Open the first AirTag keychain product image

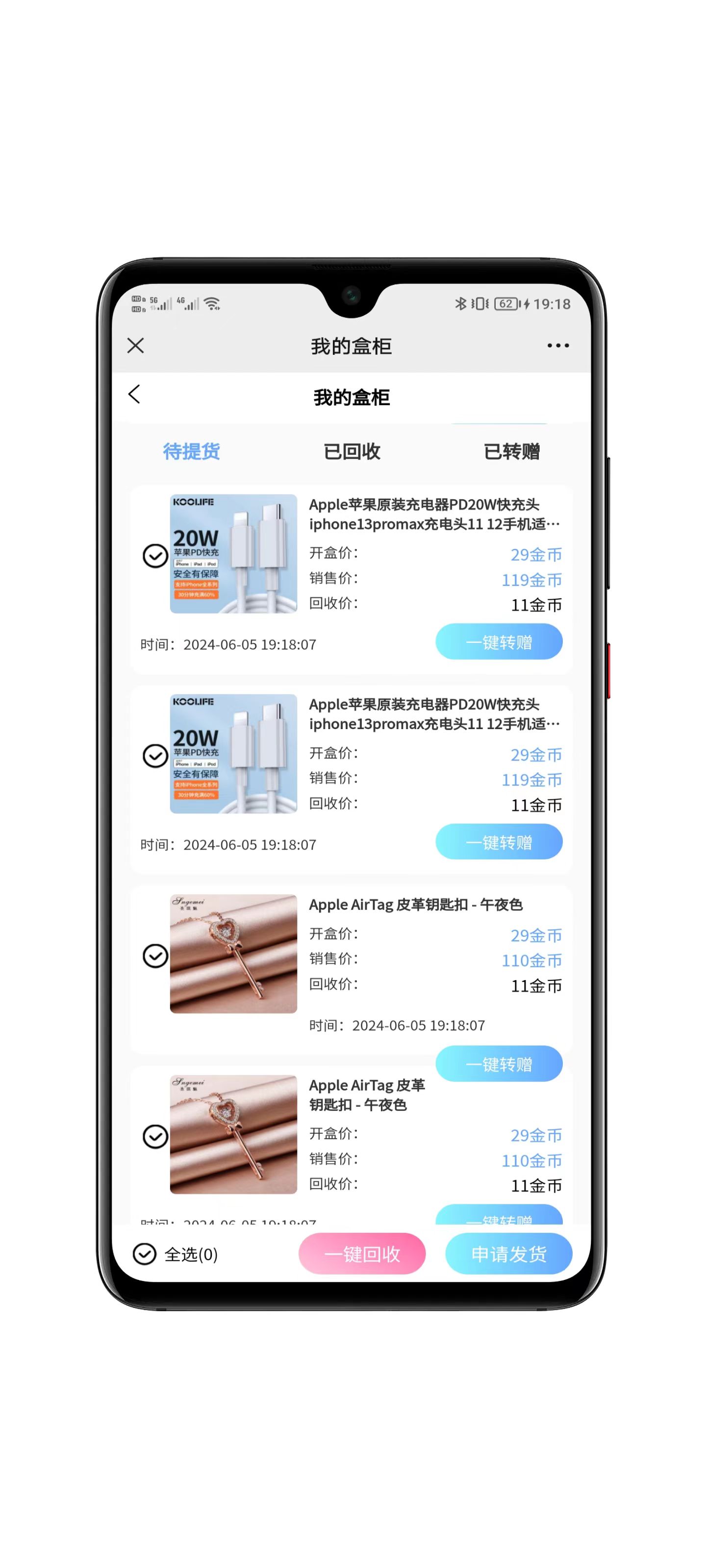(x=233, y=953)
